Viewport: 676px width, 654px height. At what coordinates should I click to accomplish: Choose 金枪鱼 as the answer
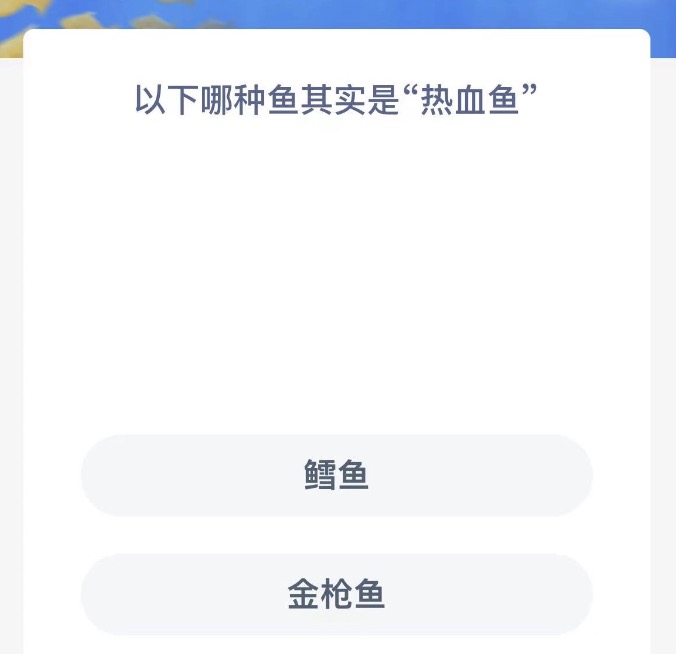click(337, 595)
